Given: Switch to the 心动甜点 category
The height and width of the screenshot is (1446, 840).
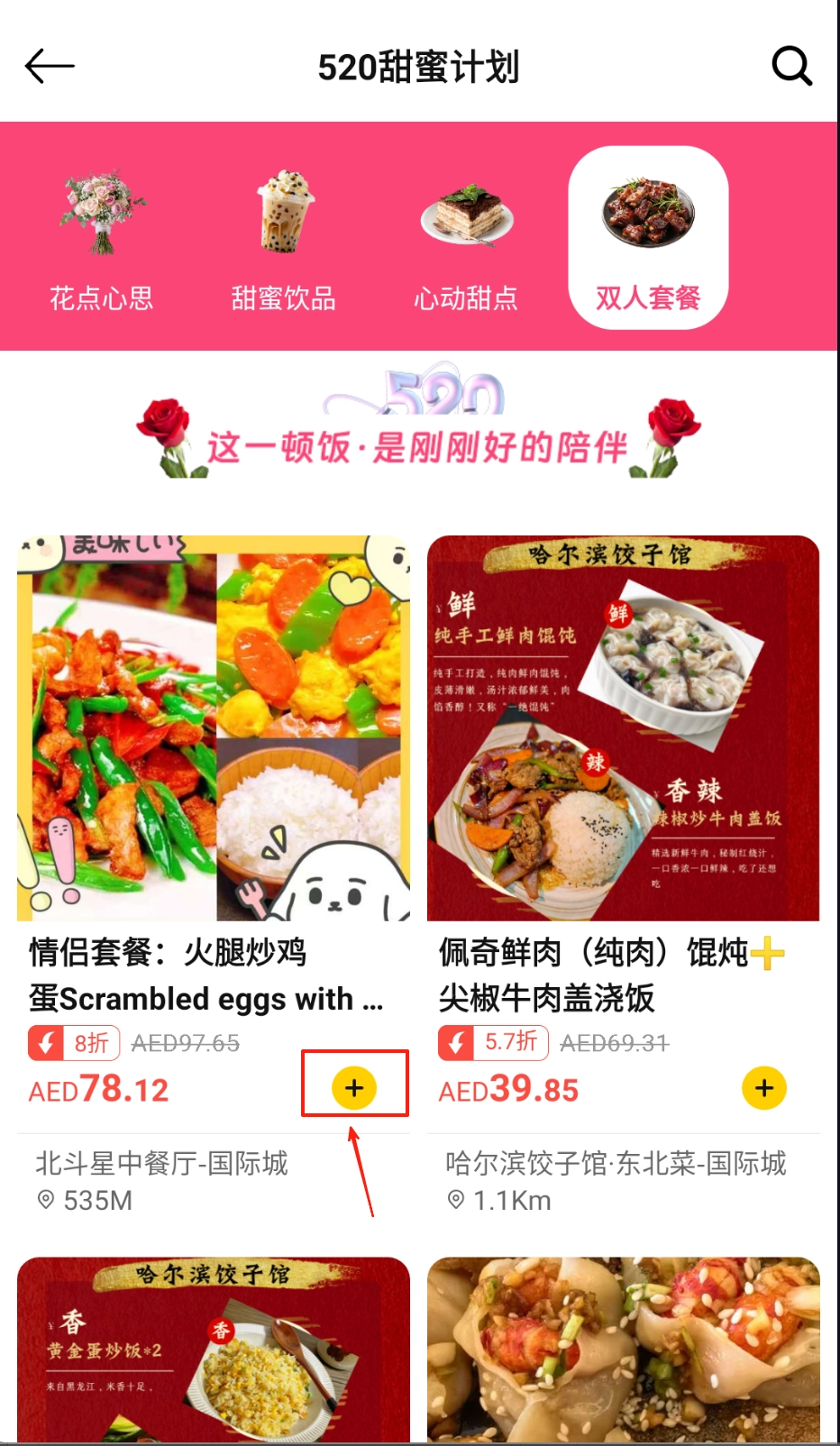Looking at the screenshot, I should pos(466,239).
